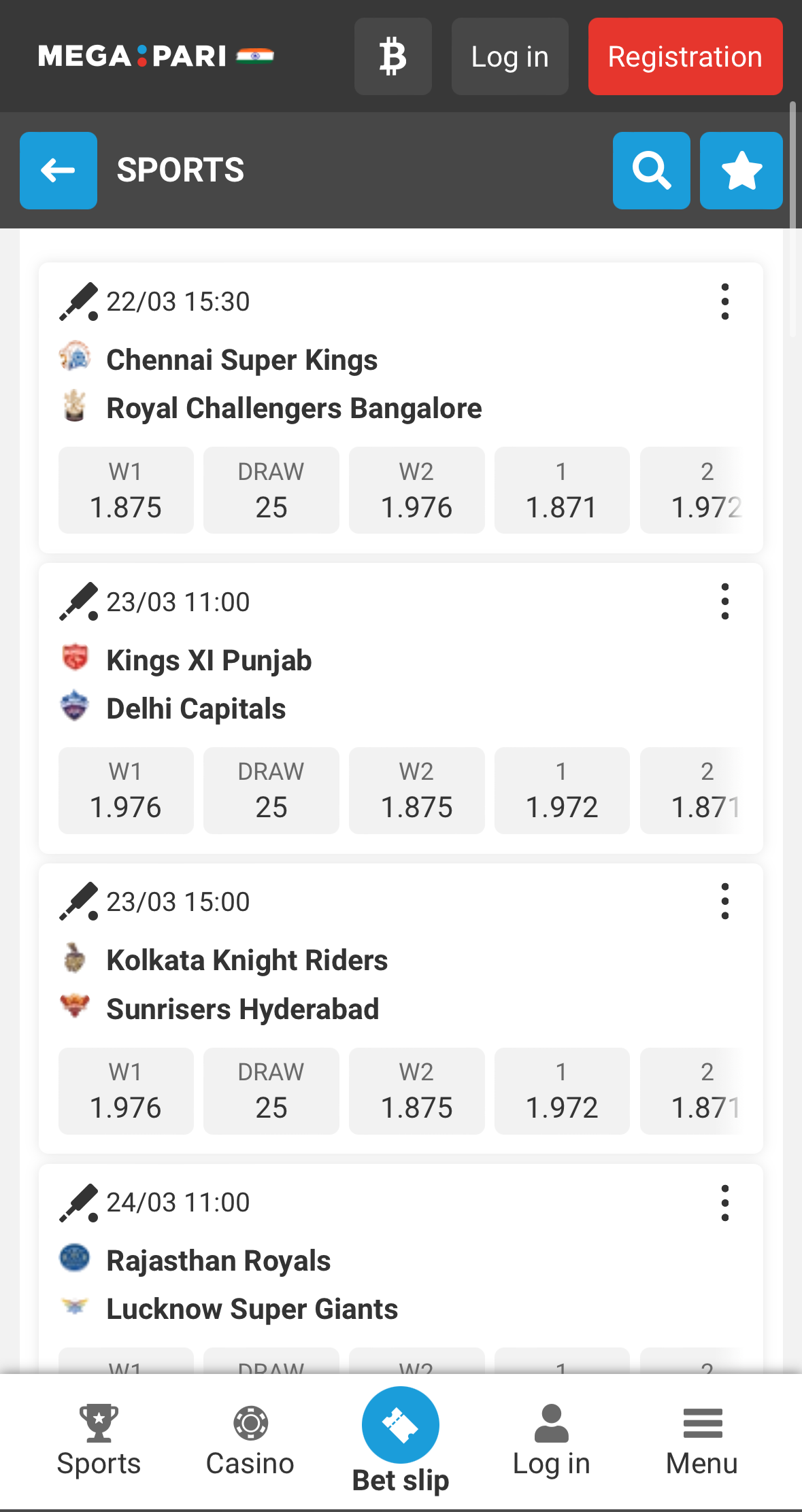Go back using the blue arrow

point(59,171)
